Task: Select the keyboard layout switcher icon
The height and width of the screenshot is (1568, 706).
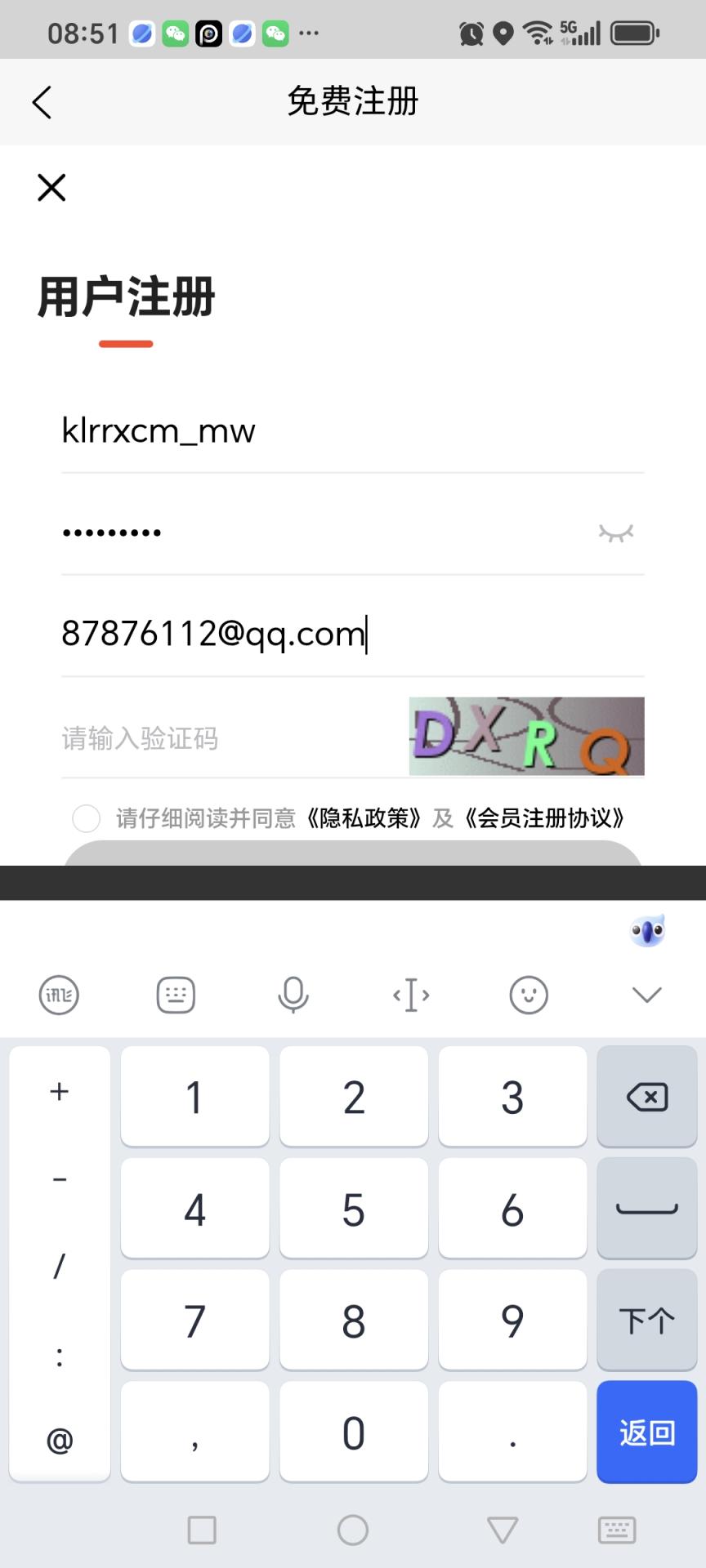Action: [175, 995]
